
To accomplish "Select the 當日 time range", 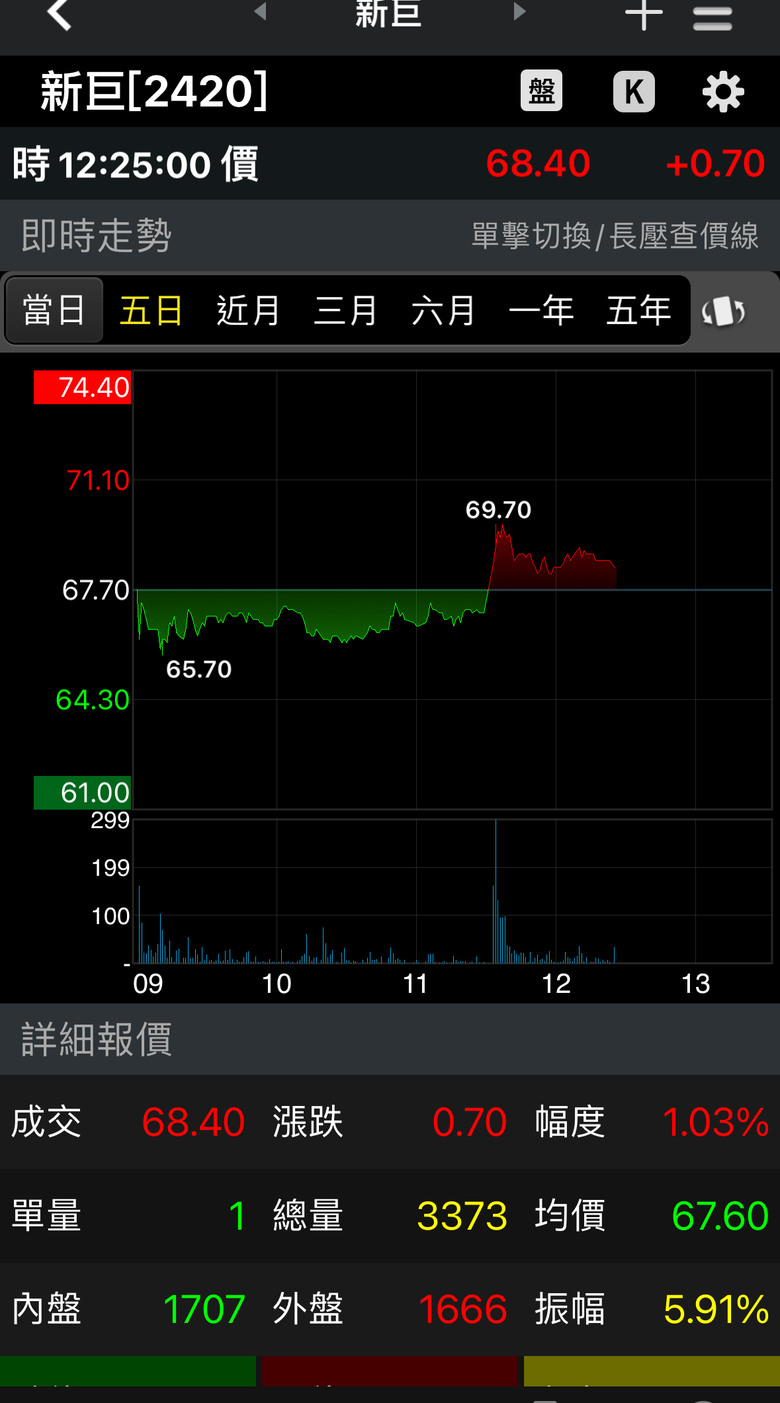I will tap(54, 310).
